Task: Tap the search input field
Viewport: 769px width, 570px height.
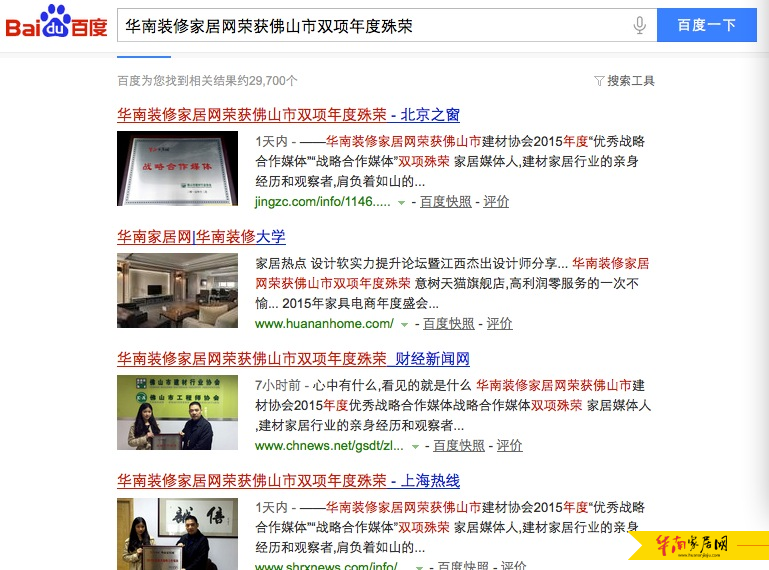Action: [x=370, y=25]
